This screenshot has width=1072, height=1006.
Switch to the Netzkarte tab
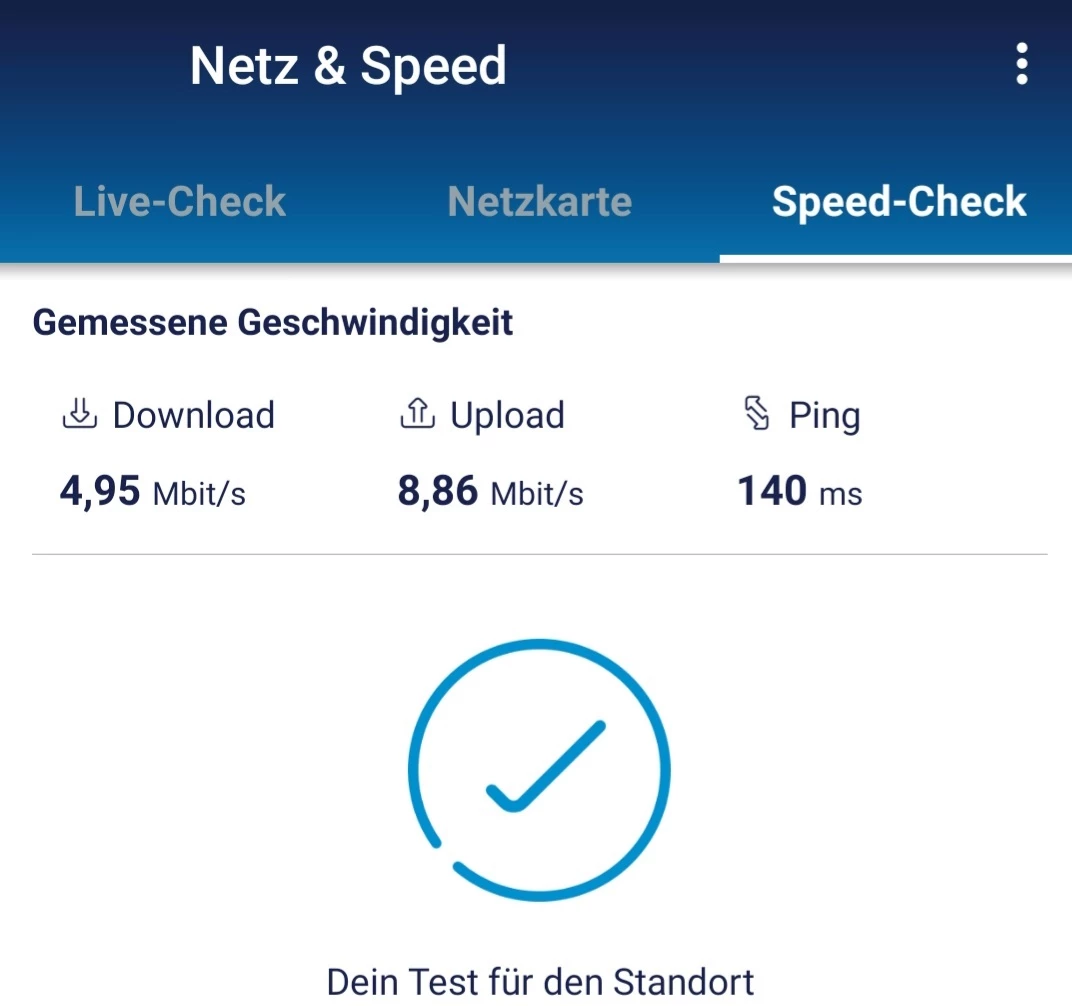click(539, 202)
